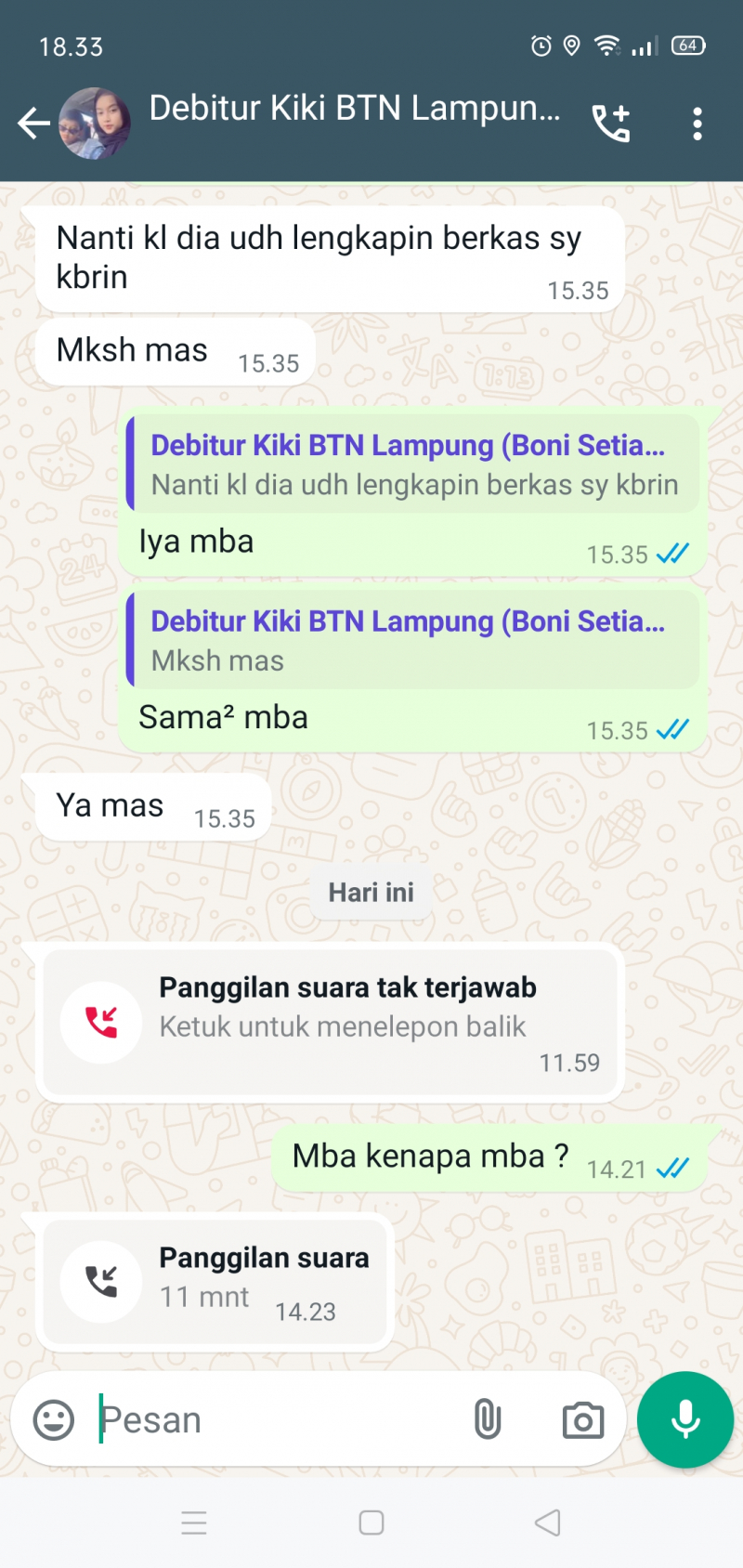Go to the home screen
Image resolution: width=743 pixels, height=1568 pixels.
371,1522
